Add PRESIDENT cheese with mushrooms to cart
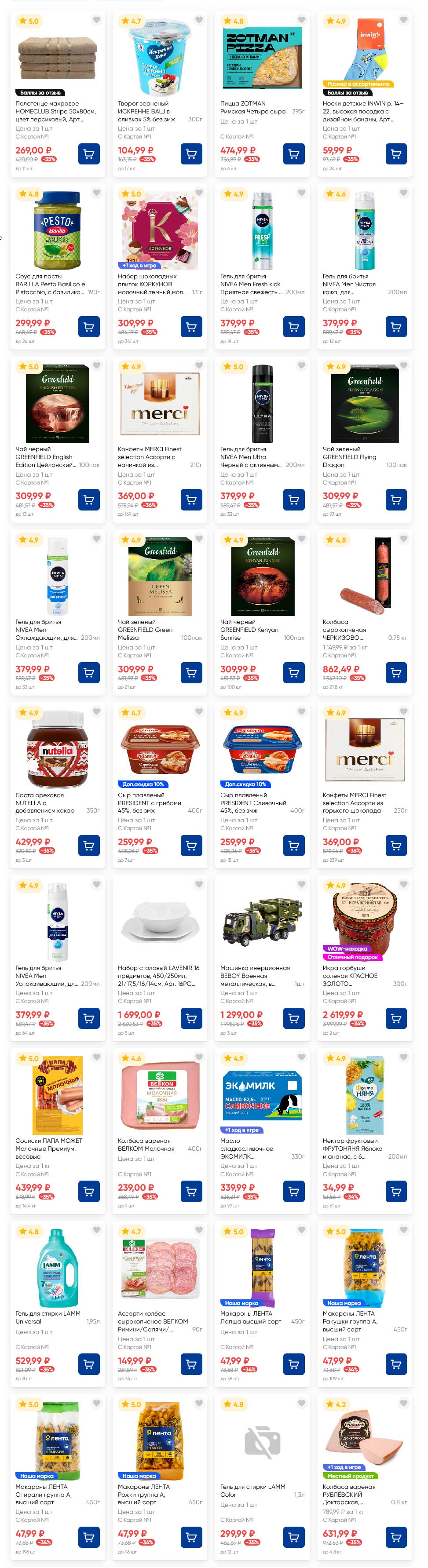Image resolution: width=428 pixels, height=1568 pixels. pos(191,846)
